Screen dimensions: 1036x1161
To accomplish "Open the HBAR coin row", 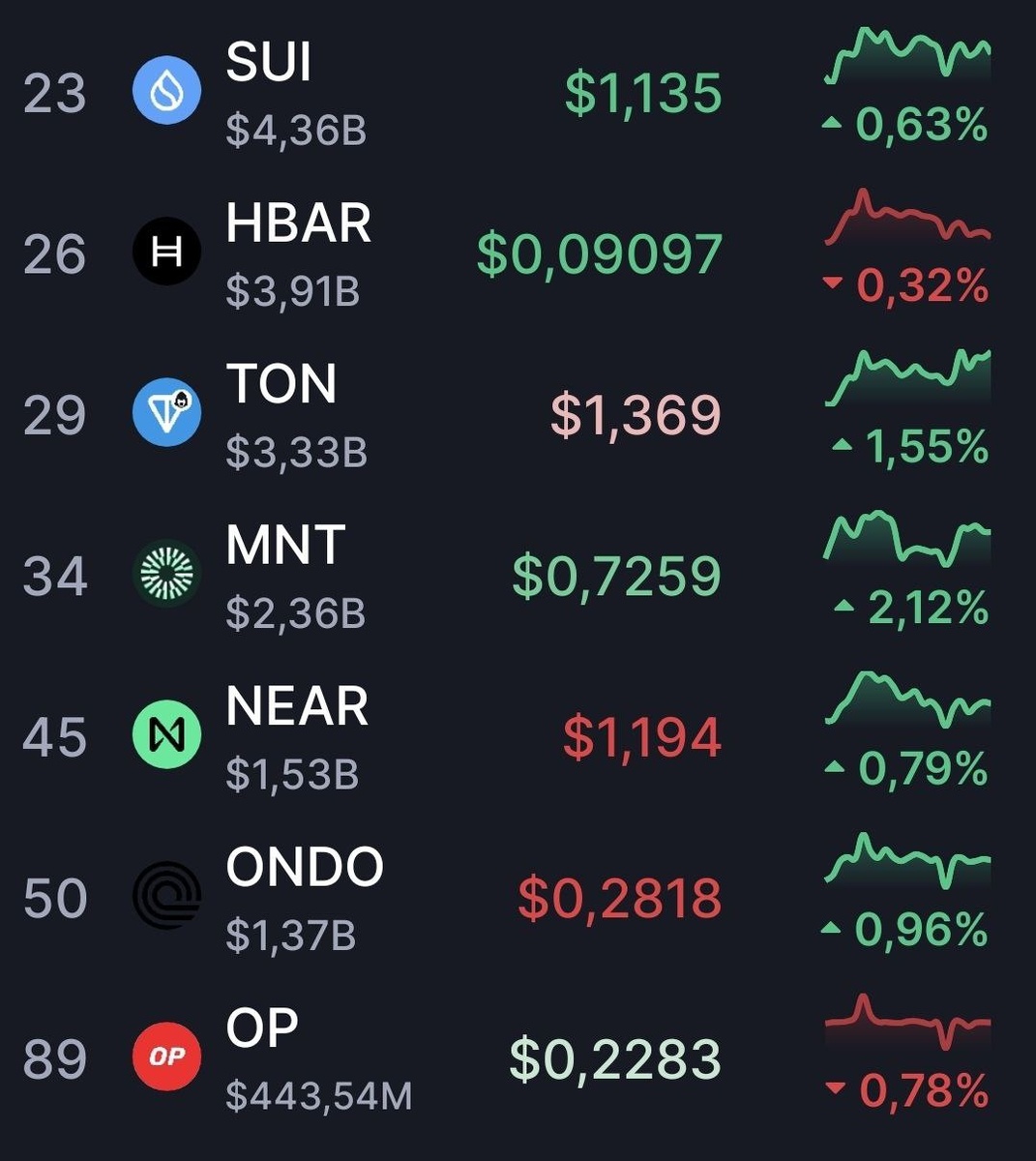I will (298, 224).
